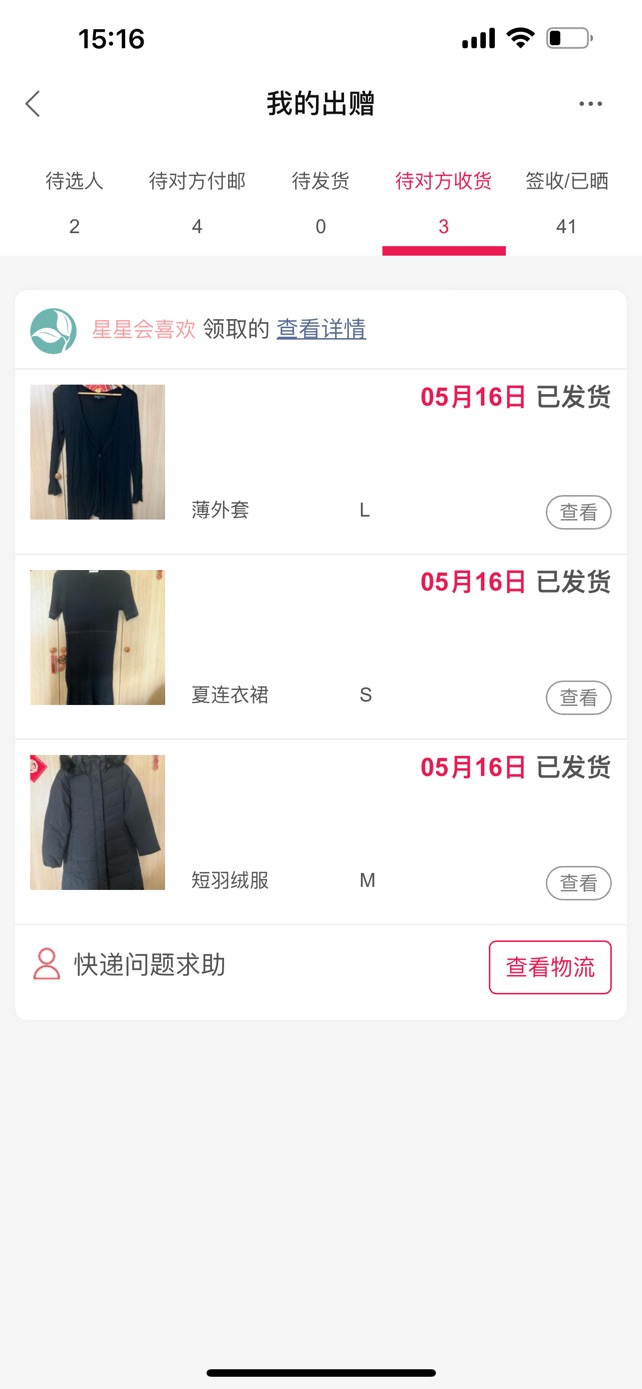Select the 待发货 tab
642x1389 pixels.
click(x=320, y=204)
